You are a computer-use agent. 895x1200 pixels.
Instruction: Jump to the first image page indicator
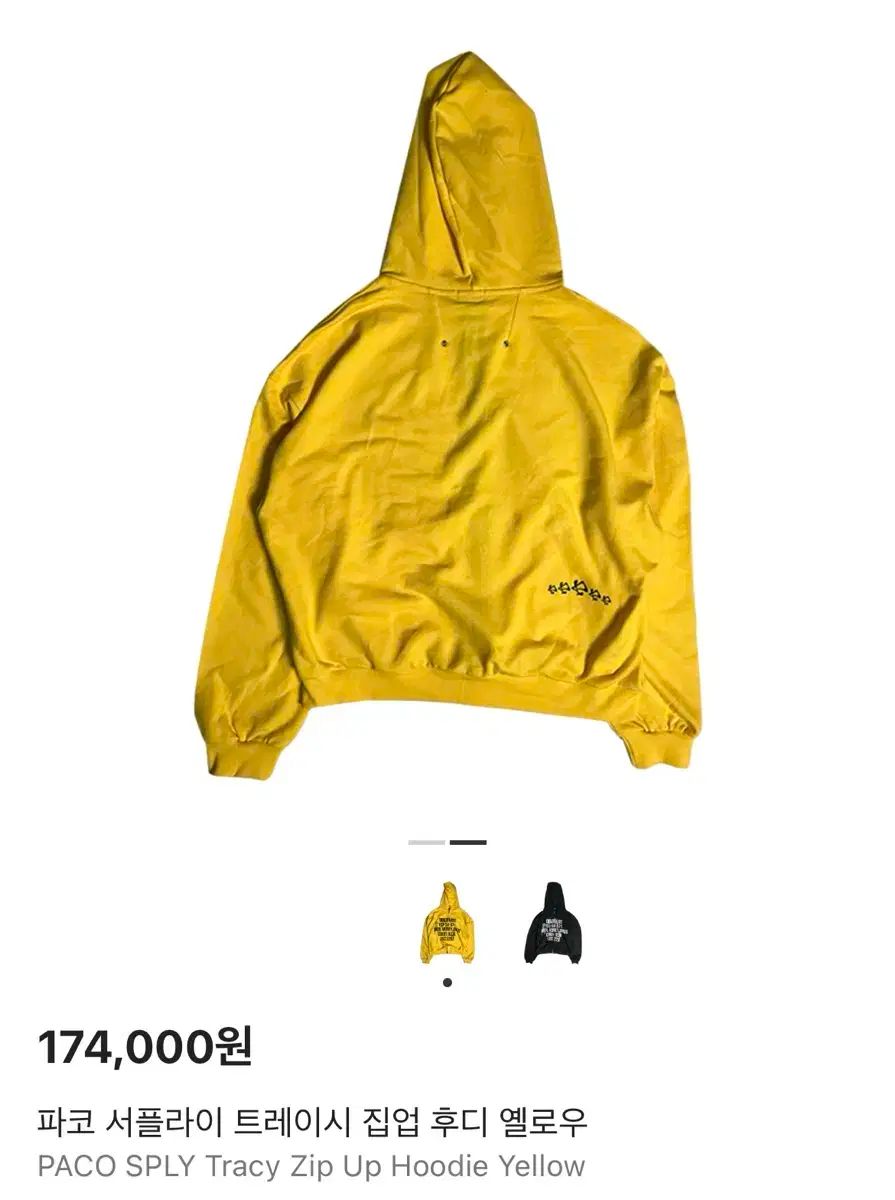(427, 843)
